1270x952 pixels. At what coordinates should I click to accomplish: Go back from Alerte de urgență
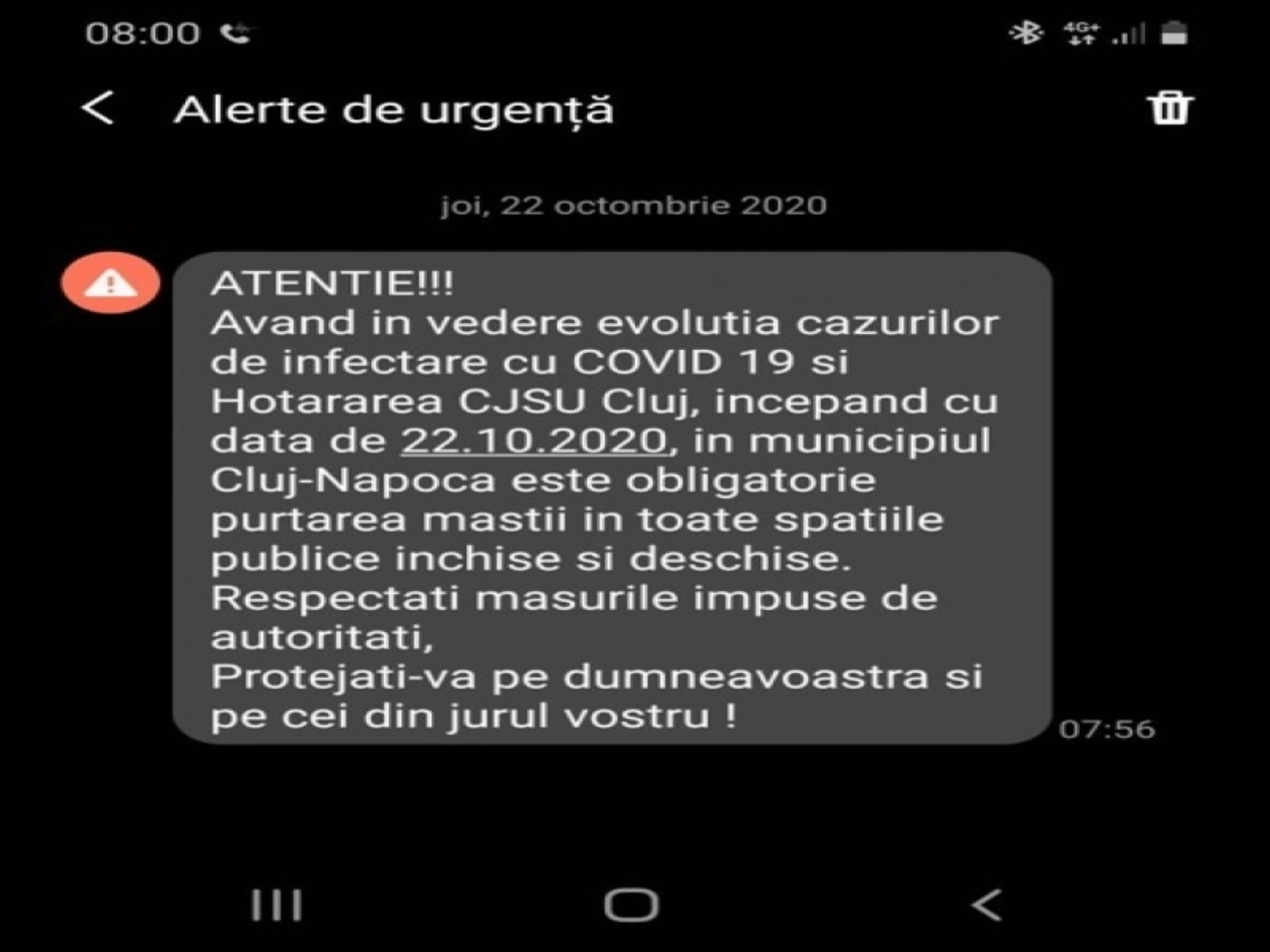[x=98, y=108]
